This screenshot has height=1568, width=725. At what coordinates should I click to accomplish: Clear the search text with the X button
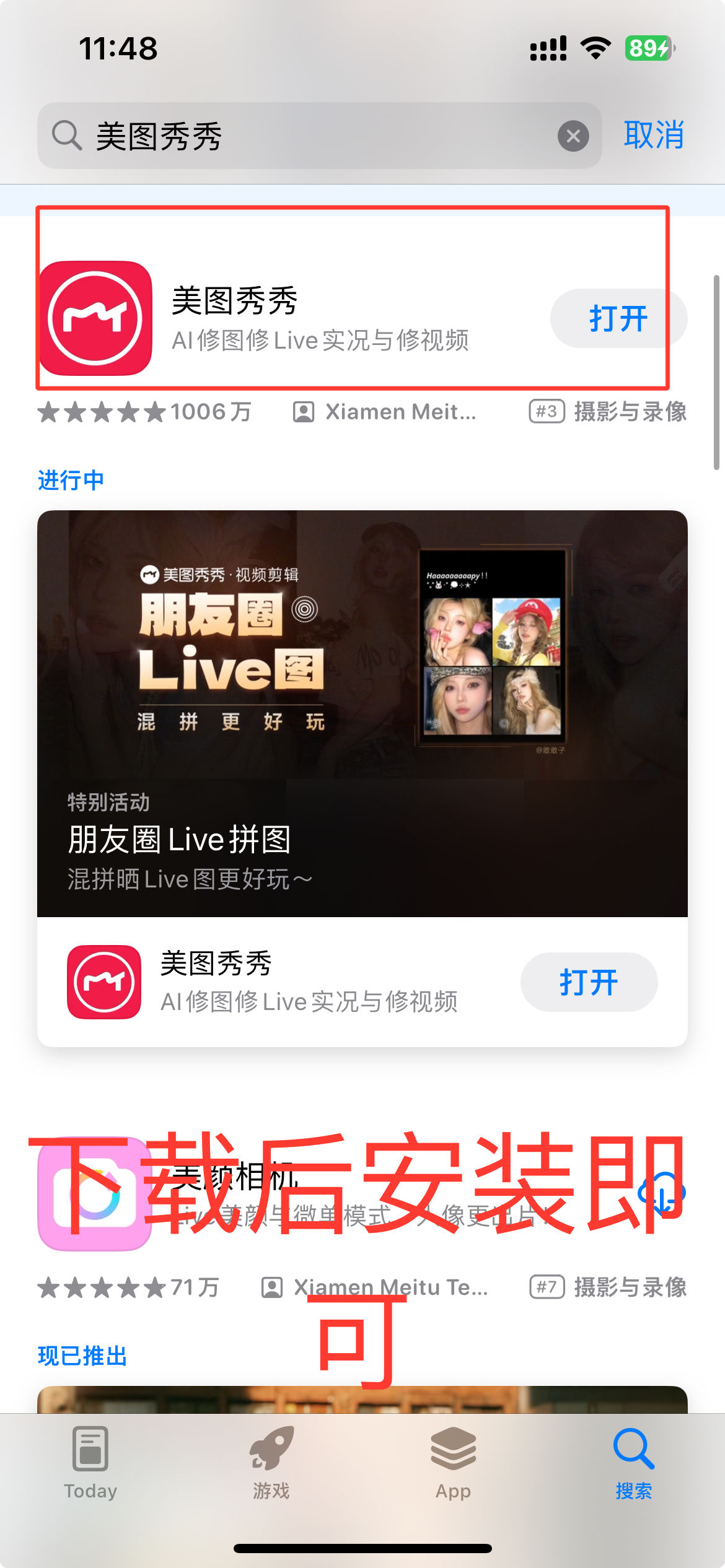pos(573,136)
